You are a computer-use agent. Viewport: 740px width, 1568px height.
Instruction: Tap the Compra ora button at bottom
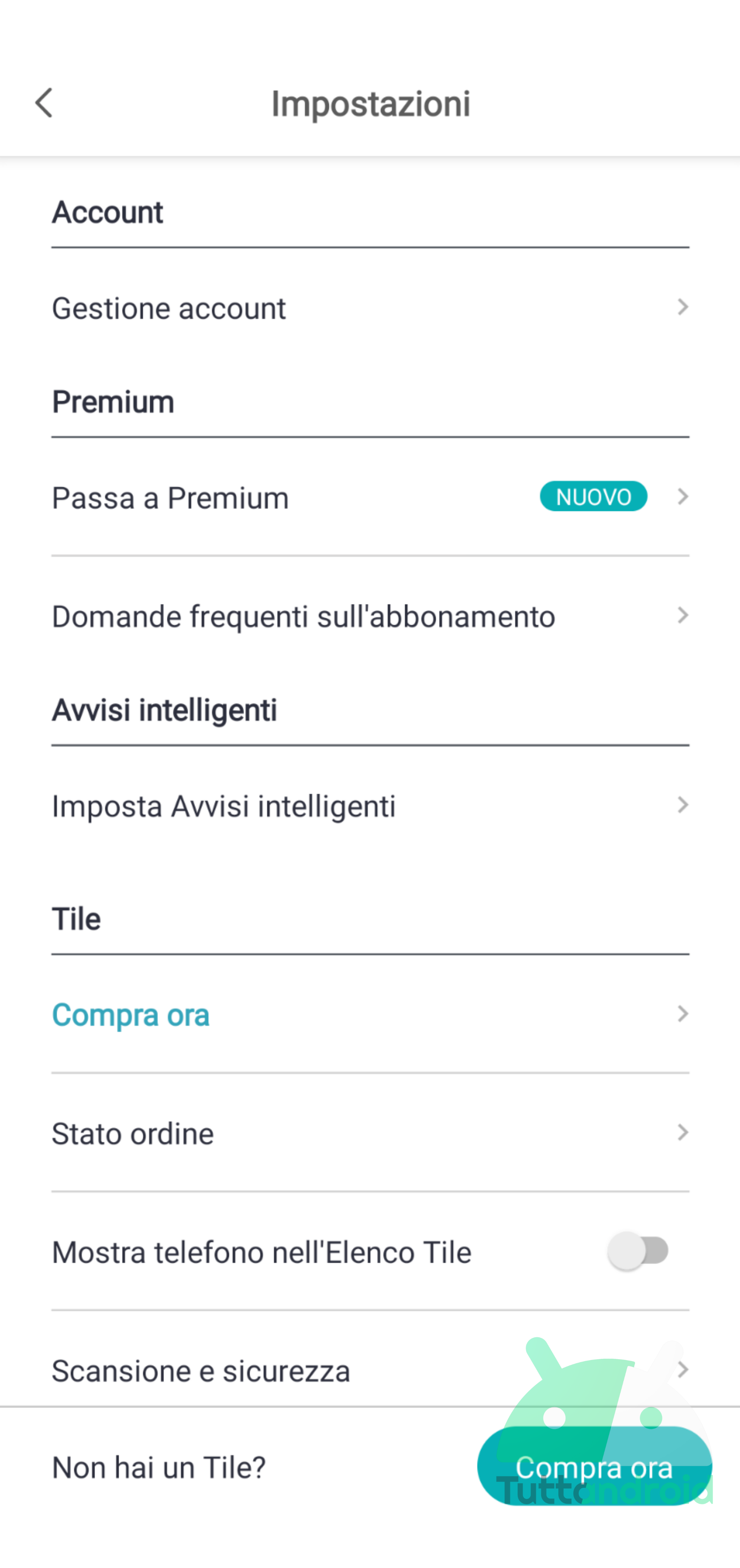tap(594, 1466)
